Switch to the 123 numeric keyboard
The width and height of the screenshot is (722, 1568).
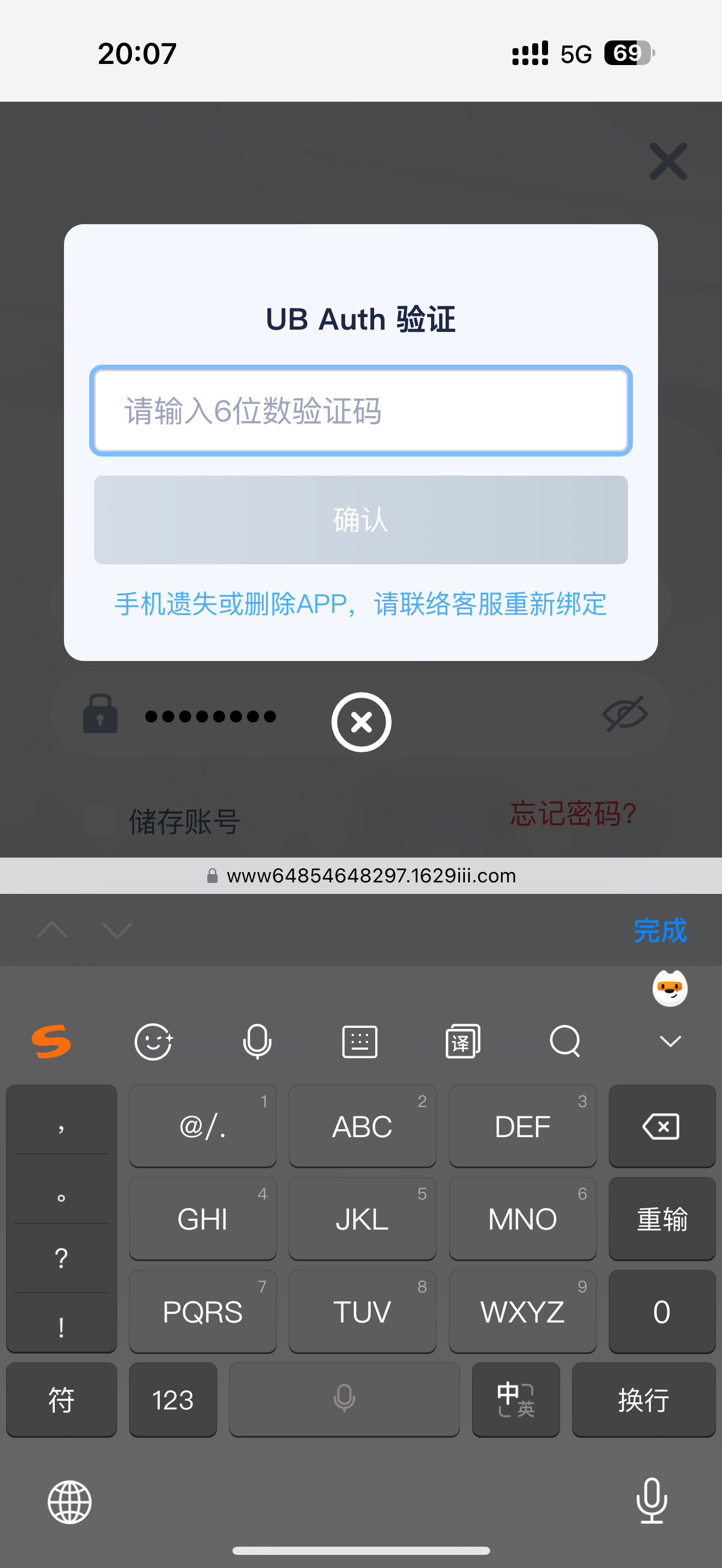pos(173,1400)
